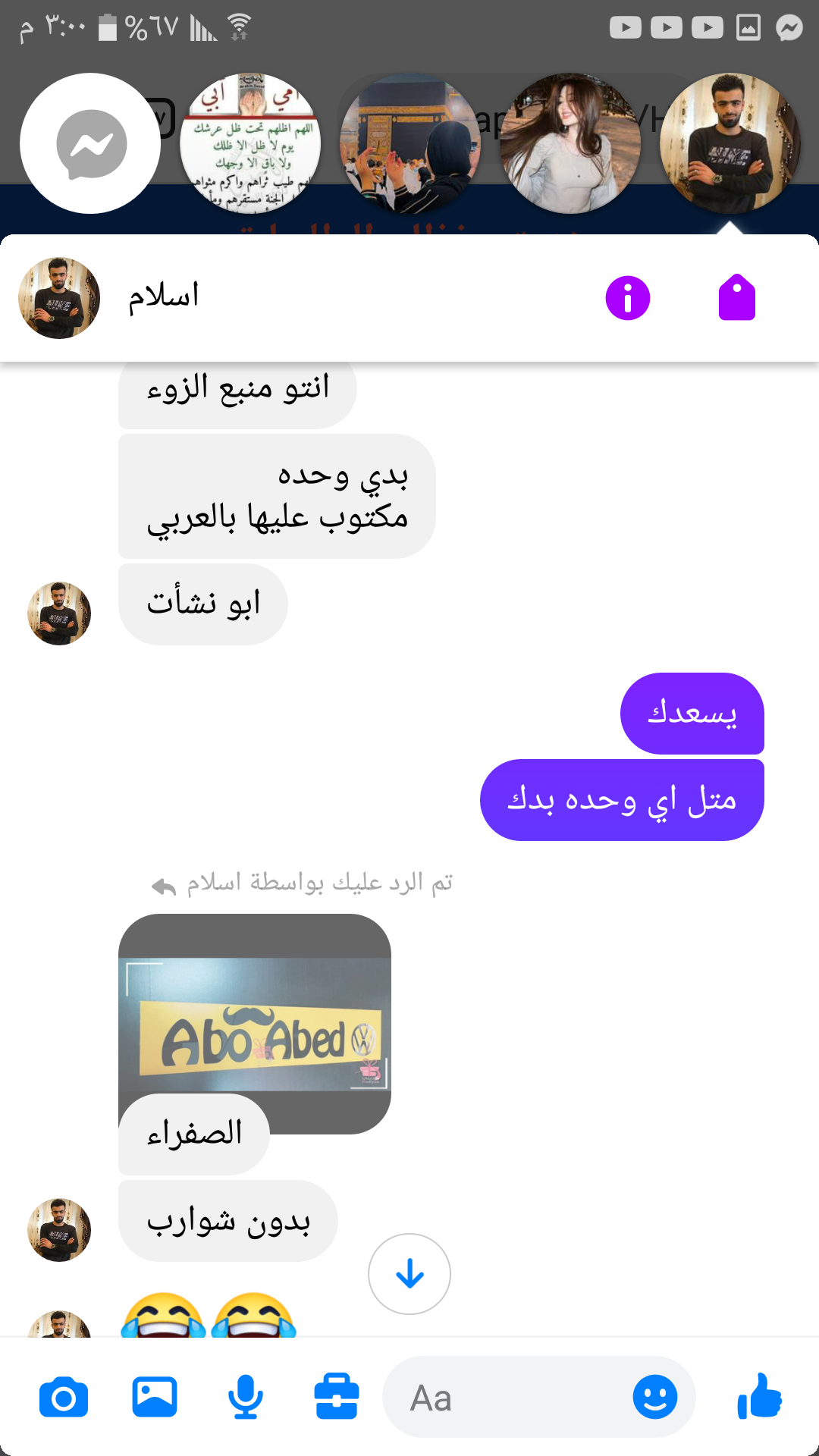The image size is (819, 1456).
Task: Open the Messenger home chat head
Action: point(90,143)
